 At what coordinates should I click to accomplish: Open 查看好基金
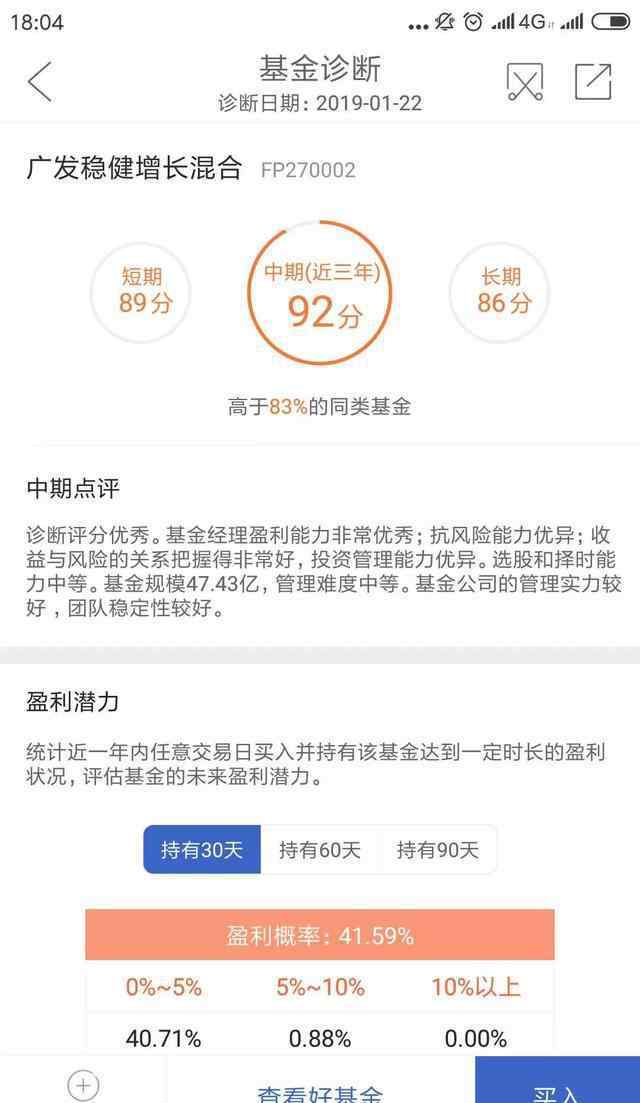coord(321,1090)
